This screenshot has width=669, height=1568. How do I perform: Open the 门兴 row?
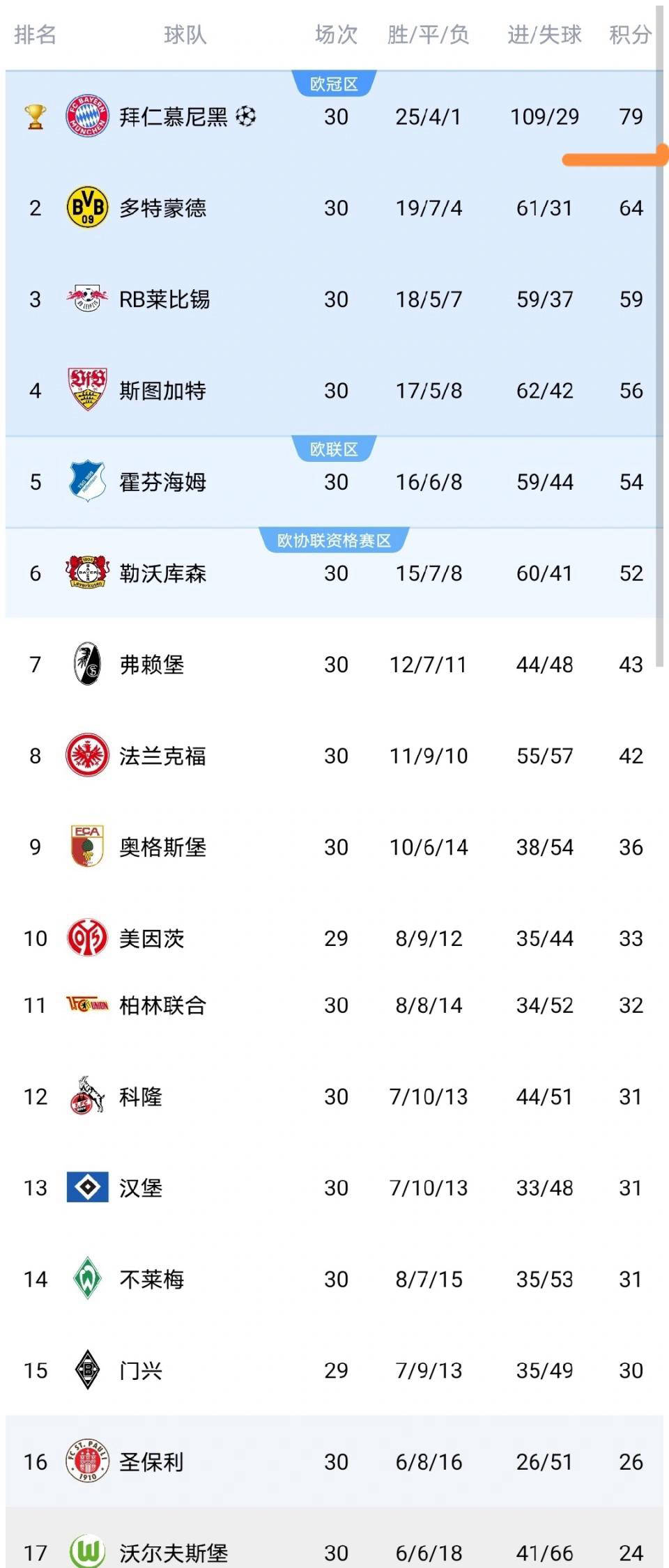pyautogui.click(x=140, y=1369)
